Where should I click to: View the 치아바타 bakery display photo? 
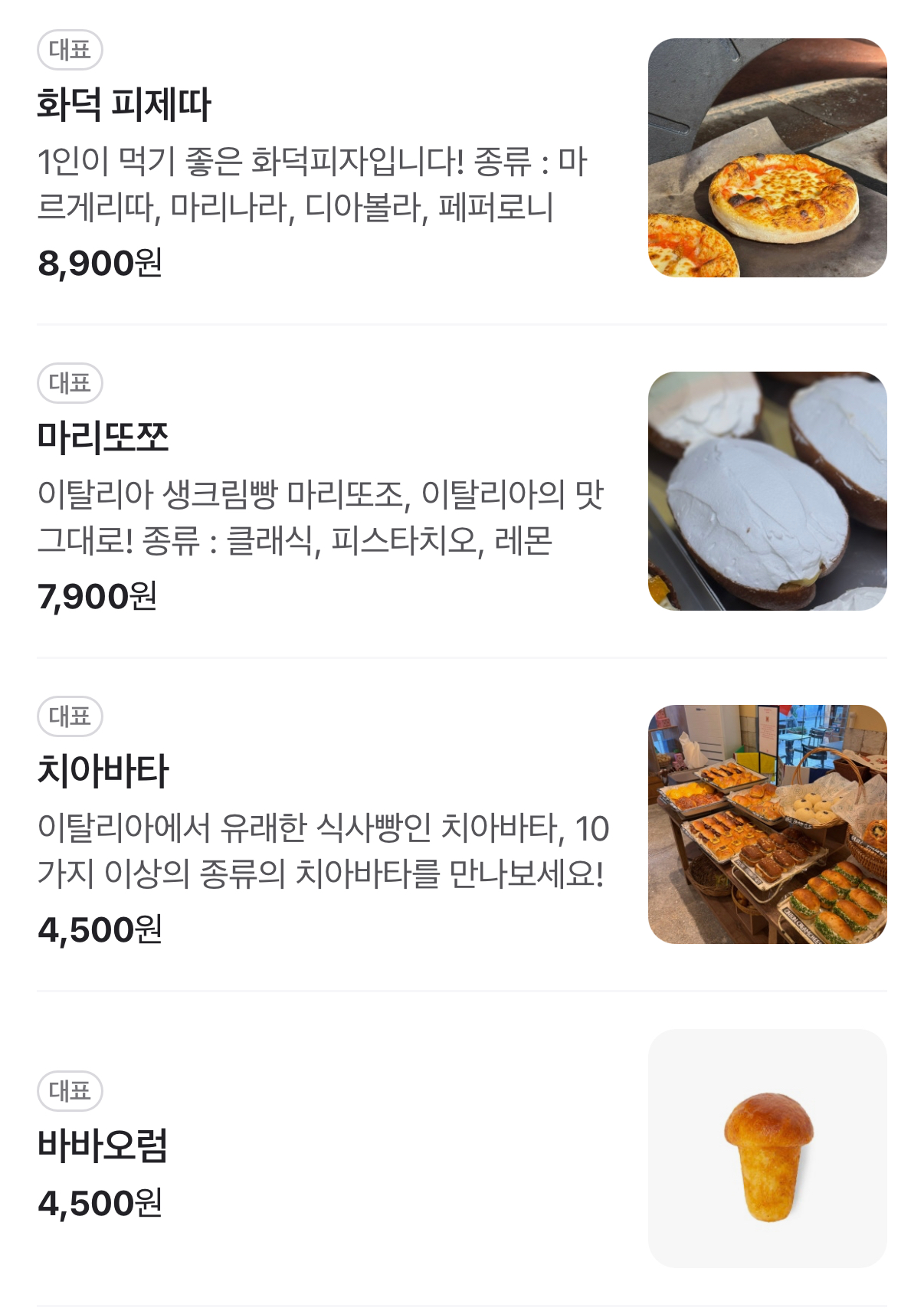(x=767, y=824)
